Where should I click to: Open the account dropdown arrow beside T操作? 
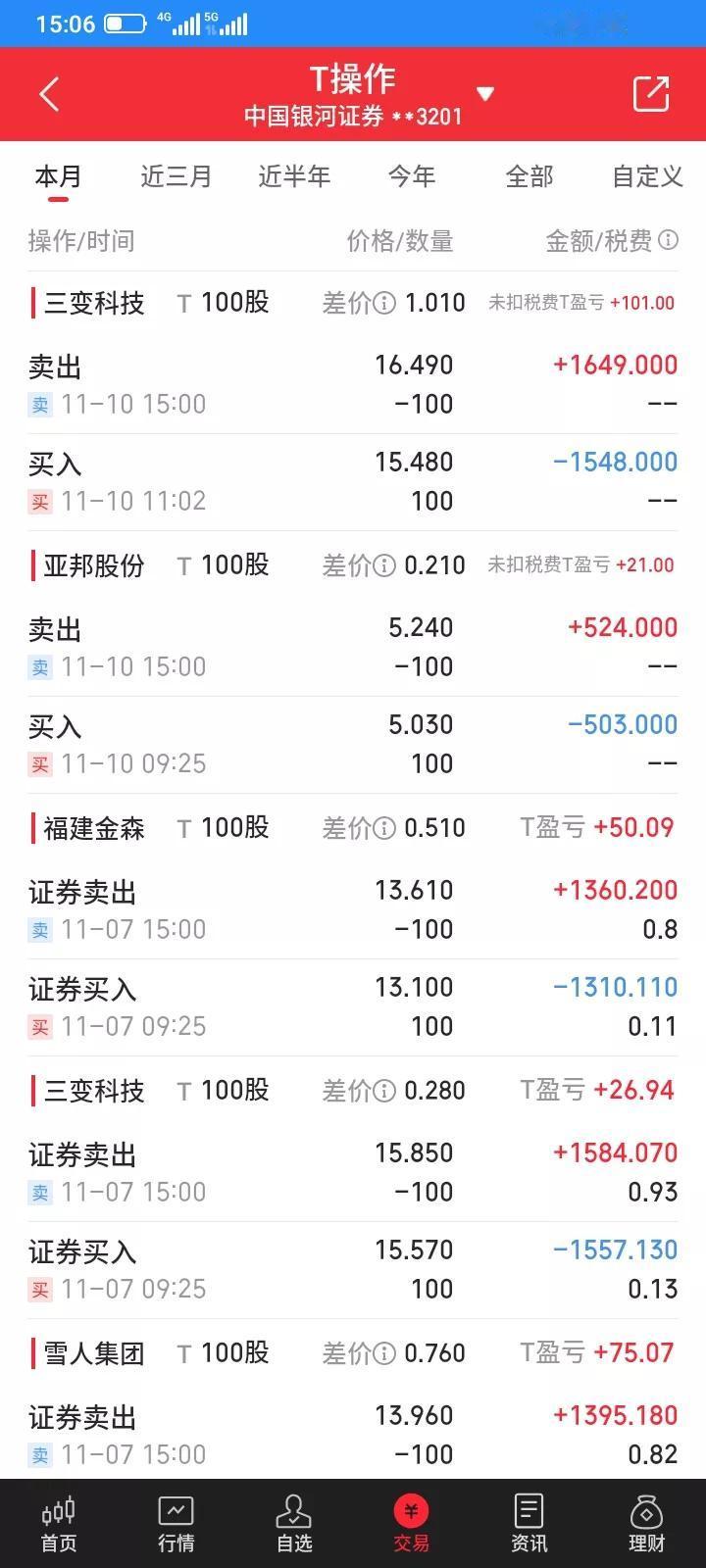[x=485, y=93]
